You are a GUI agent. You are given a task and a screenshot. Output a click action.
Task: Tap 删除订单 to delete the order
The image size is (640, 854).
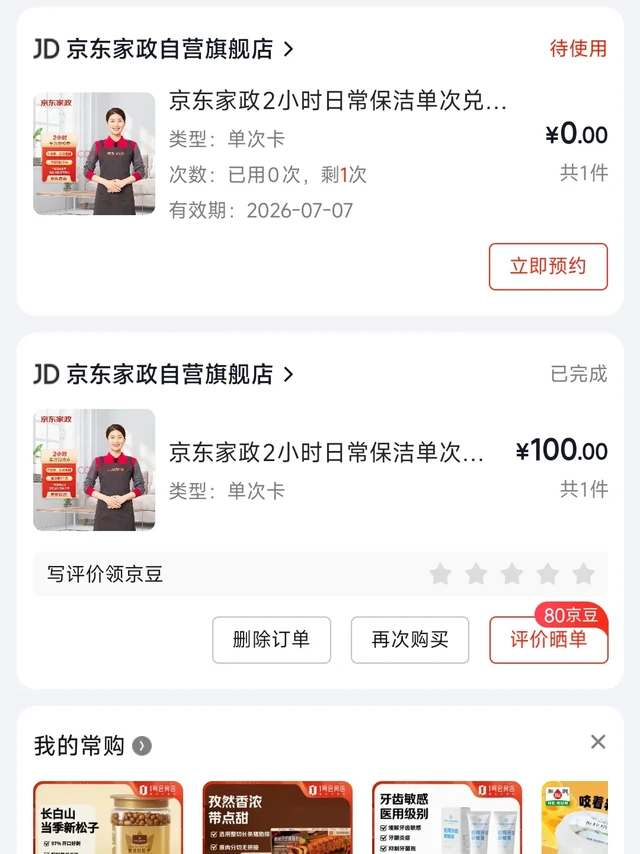pos(271,640)
